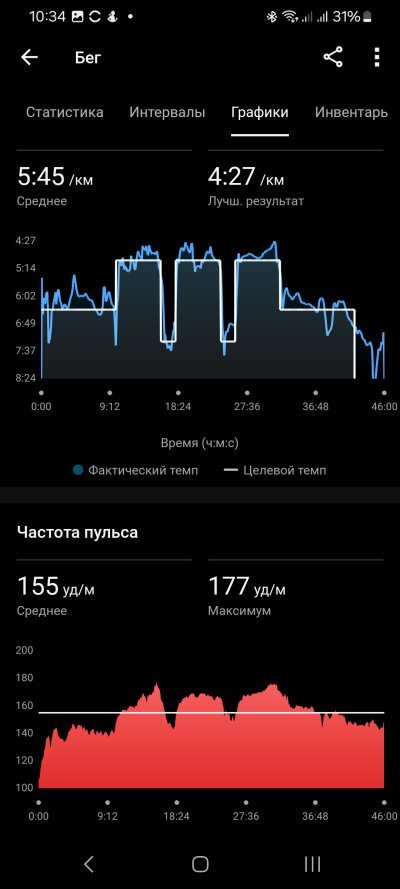Switch to the Статистика tab
The width and height of the screenshot is (400, 889).
pyautogui.click(x=65, y=112)
